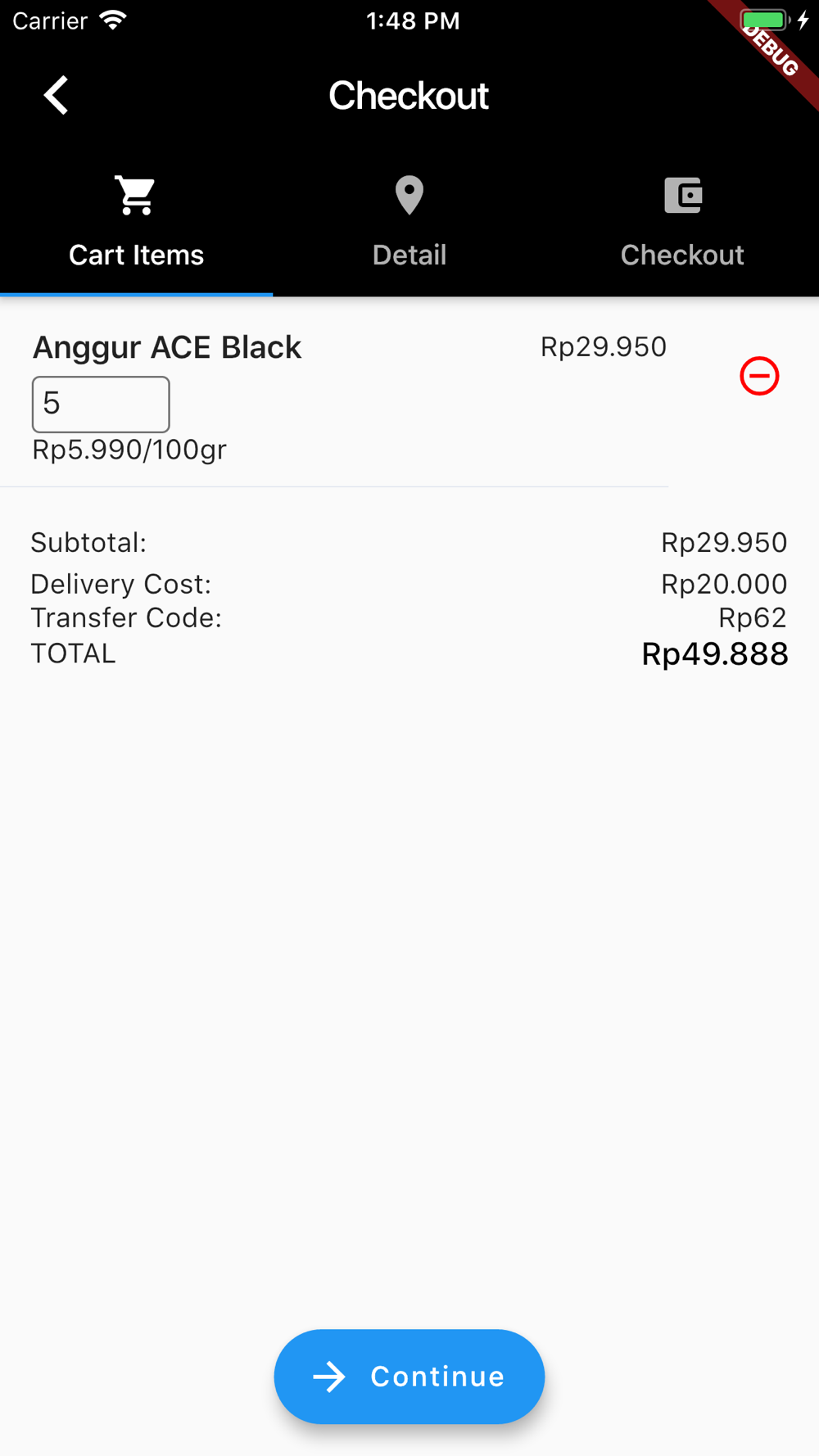Select the Cart Items tab
Image resolution: width=819 pixels, height=1456 pixels.
[136, 221]
